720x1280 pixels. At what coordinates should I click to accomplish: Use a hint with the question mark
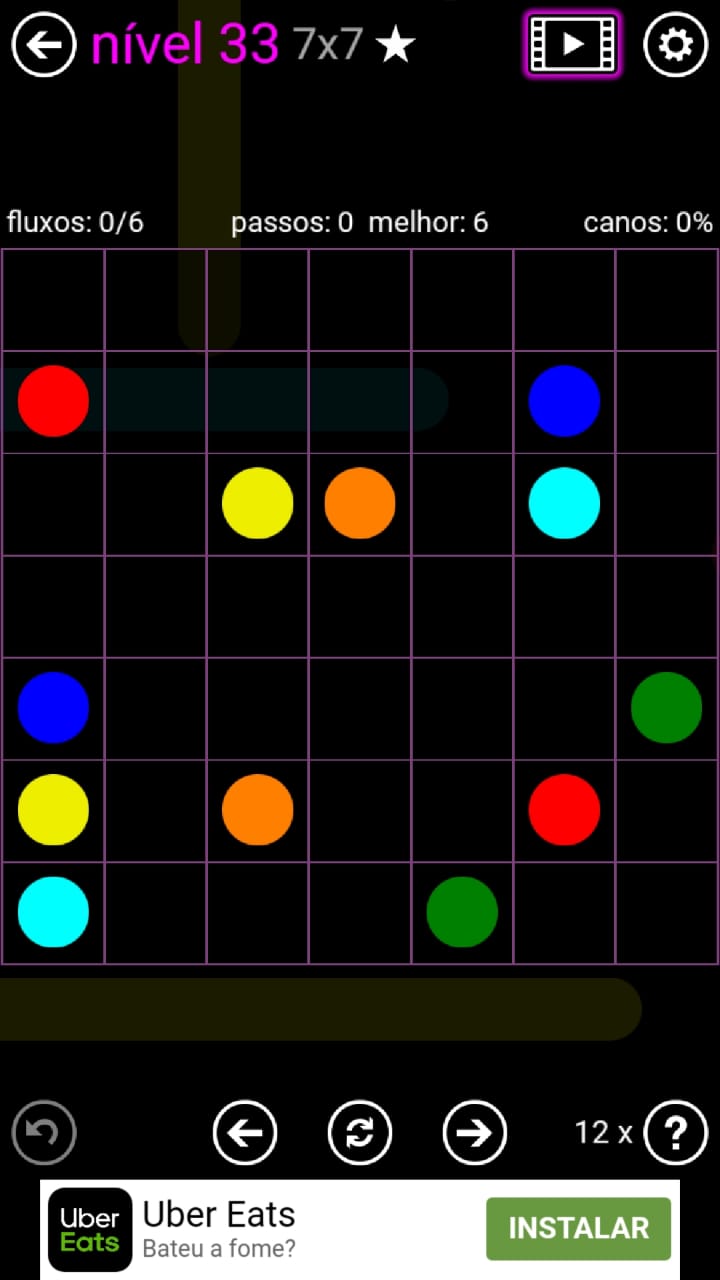[676, 1132]
